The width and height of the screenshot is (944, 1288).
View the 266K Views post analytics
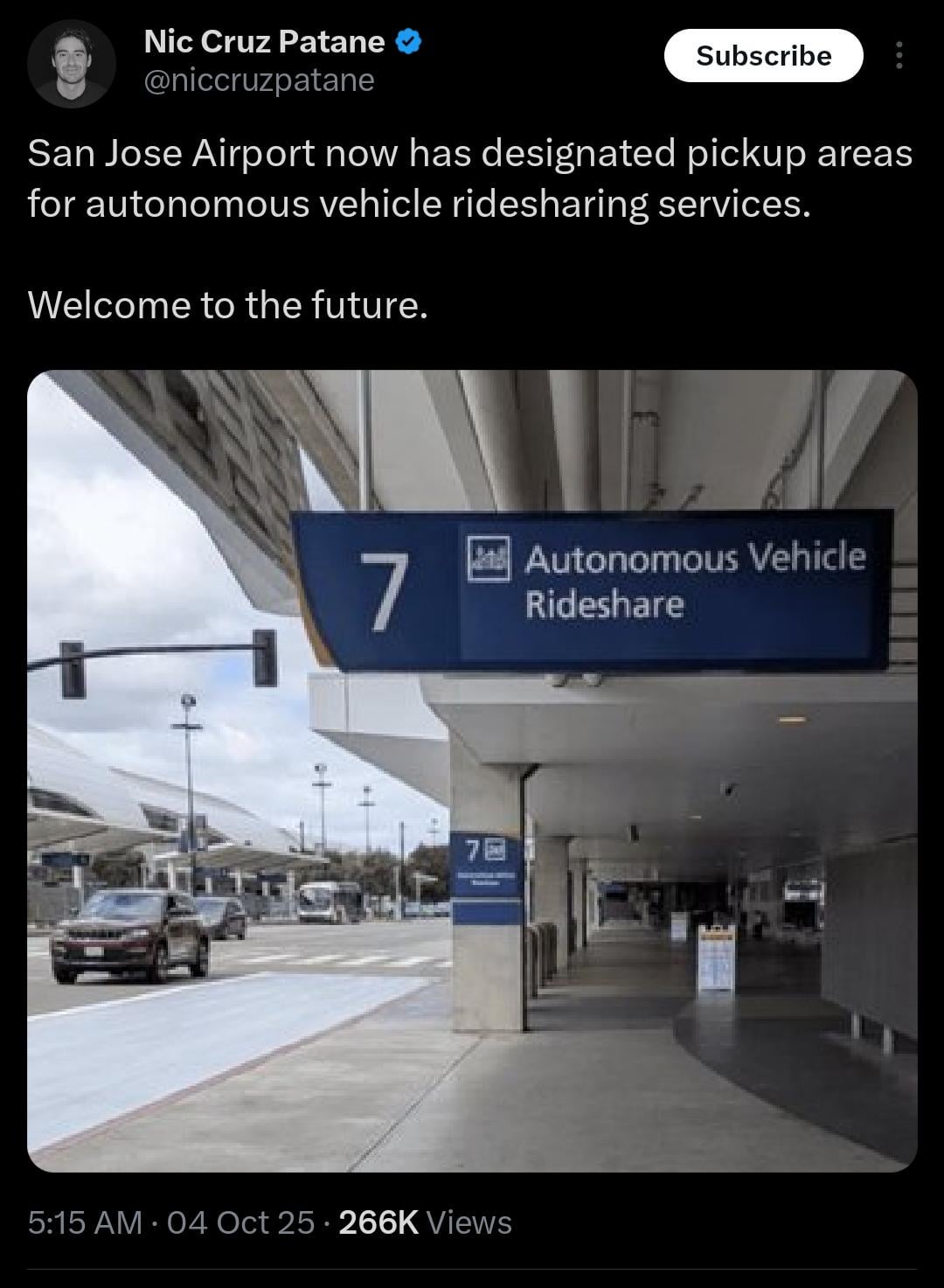[425, 1222]
